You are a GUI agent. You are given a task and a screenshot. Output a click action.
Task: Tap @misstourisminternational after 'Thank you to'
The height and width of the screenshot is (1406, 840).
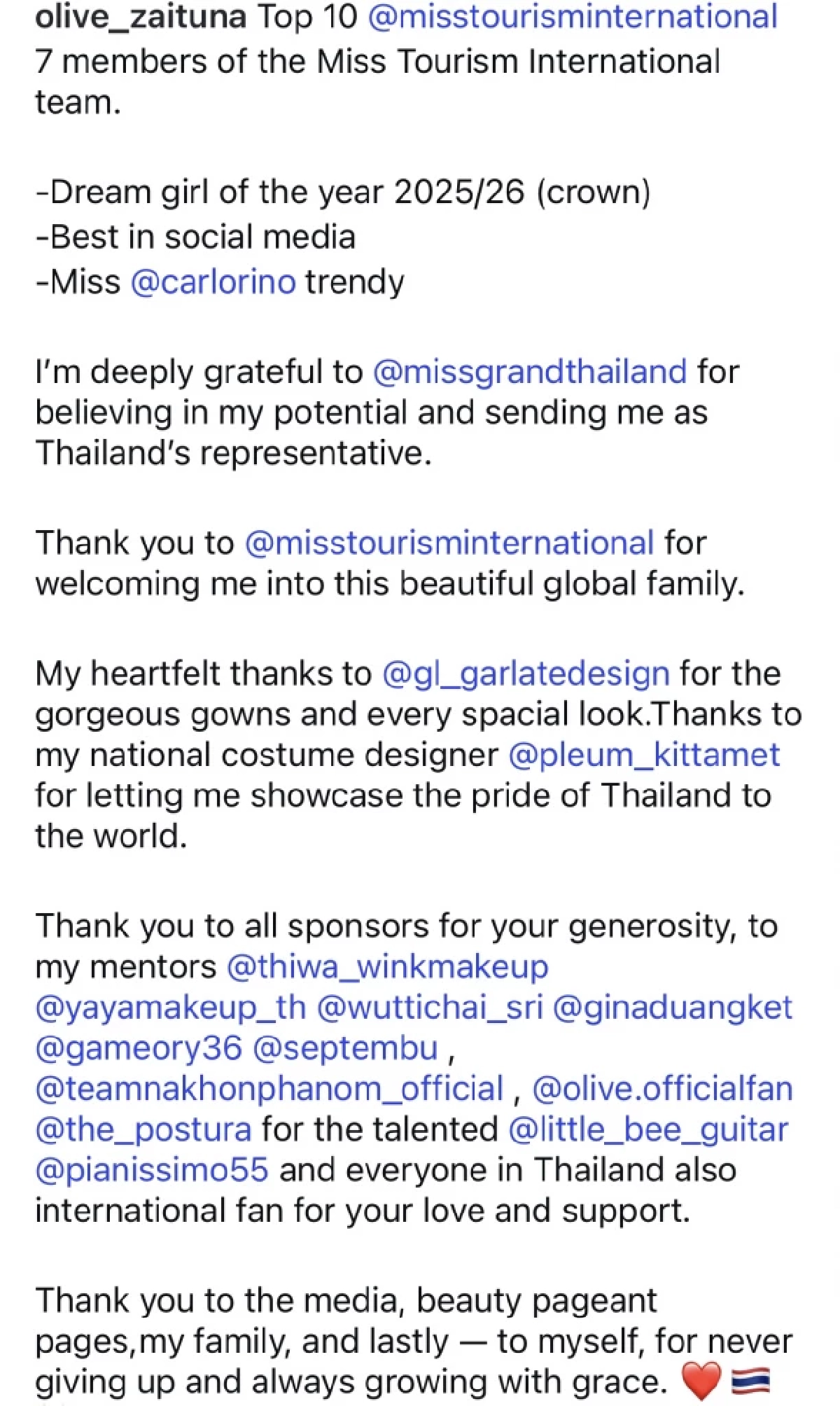449,543
